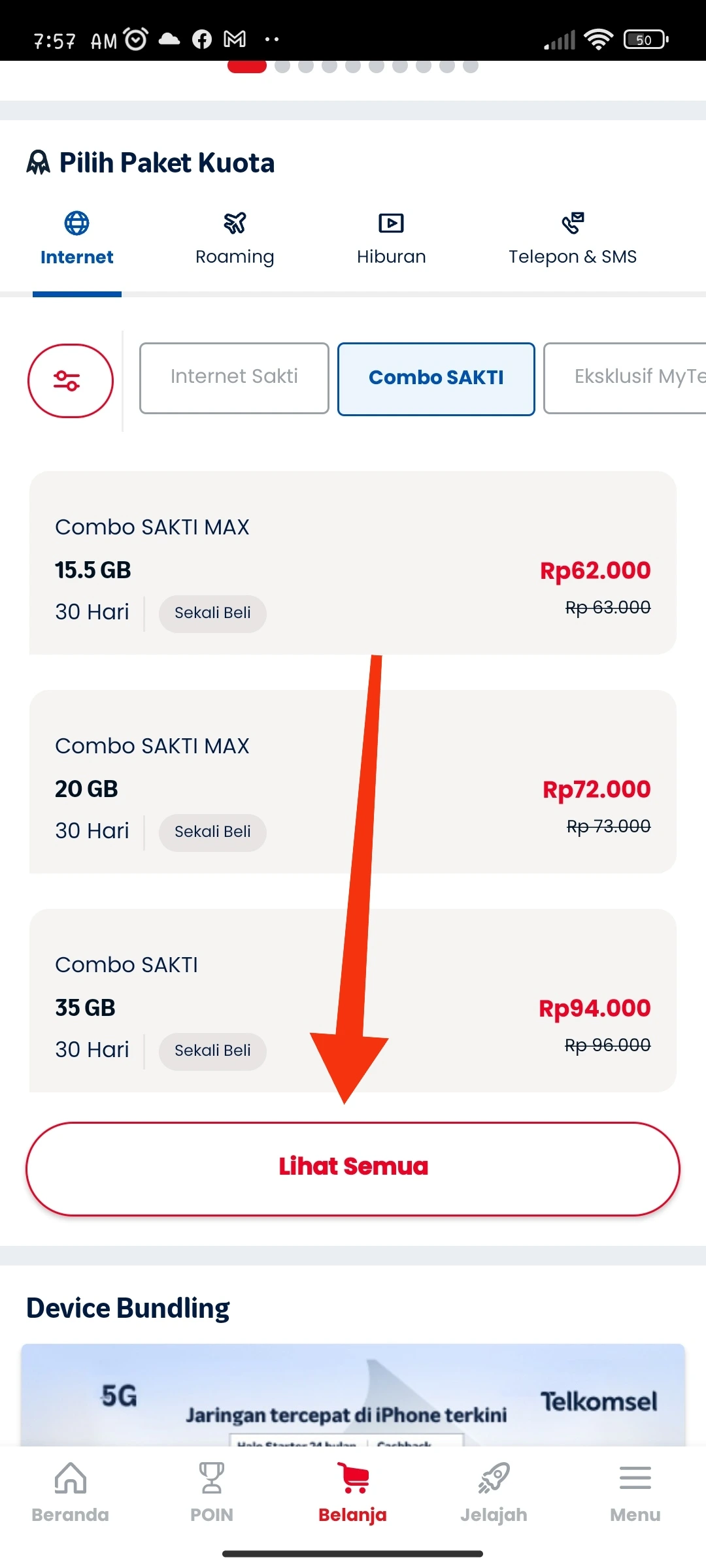Open the filter settings icon
This screenshot has height=1568, width=706.
pyautogui.click(x=71, y=380)
